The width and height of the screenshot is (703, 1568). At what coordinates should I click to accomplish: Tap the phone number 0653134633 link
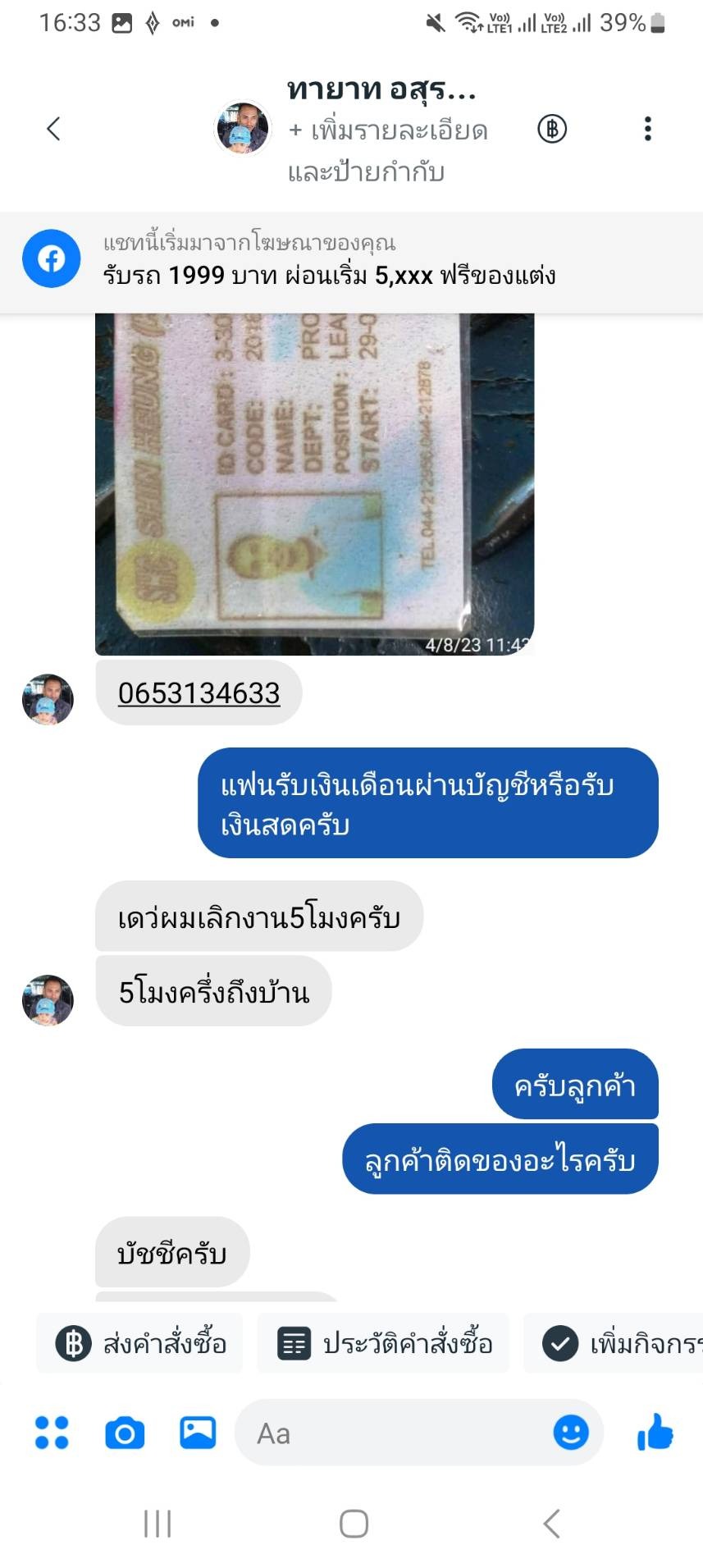click(x=199, y=693)
